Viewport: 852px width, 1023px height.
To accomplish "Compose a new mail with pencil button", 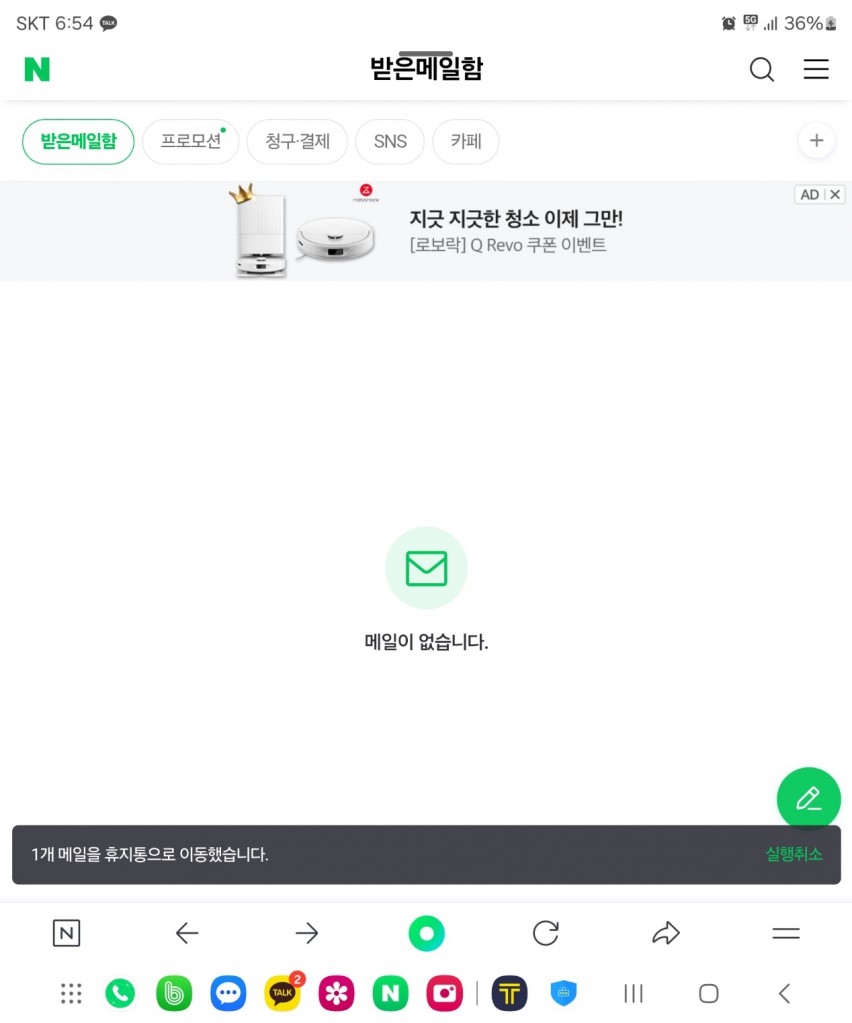I will coord(808,798).
